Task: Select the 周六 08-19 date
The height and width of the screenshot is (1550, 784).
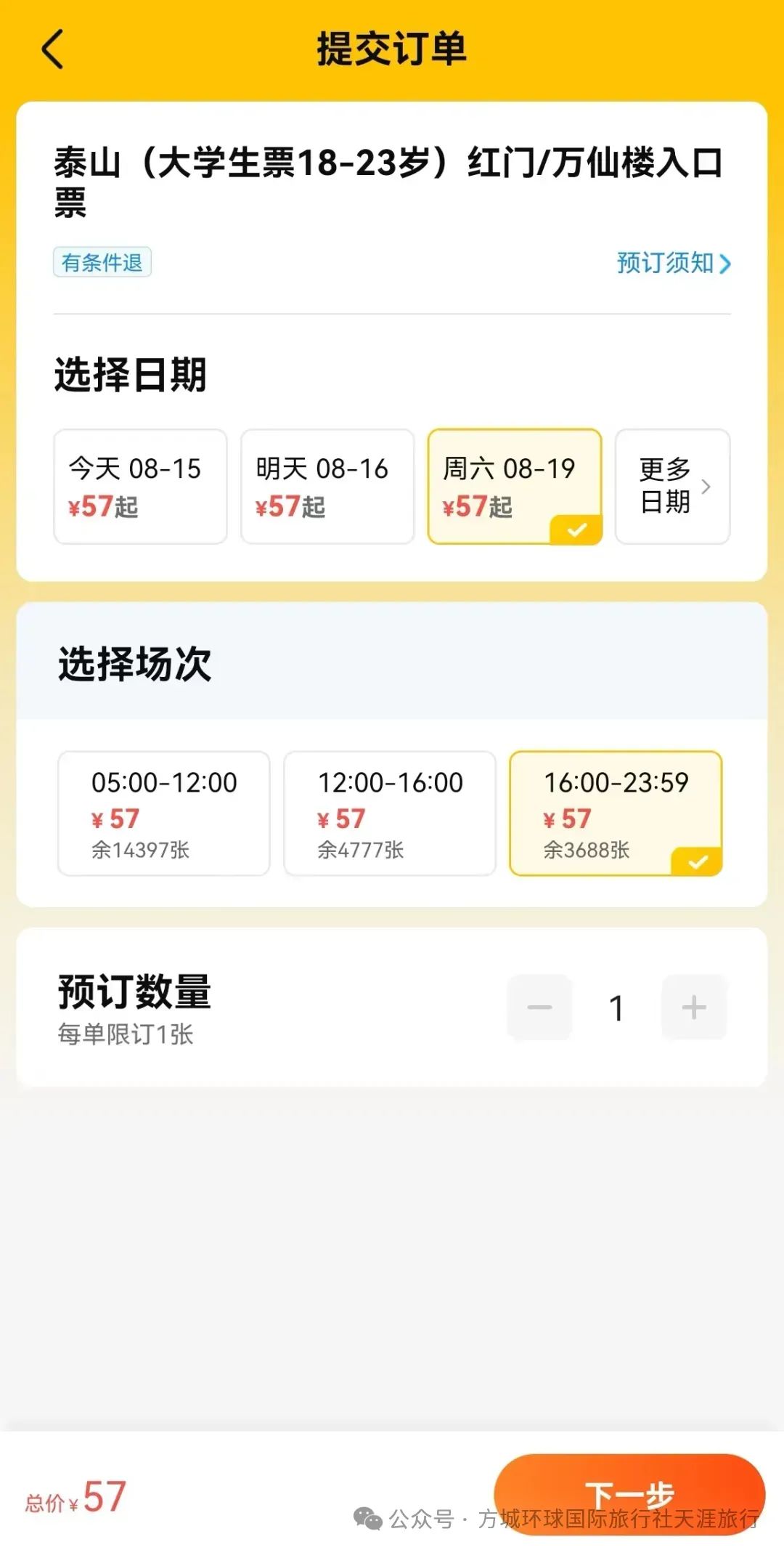Action: (515, 486)
